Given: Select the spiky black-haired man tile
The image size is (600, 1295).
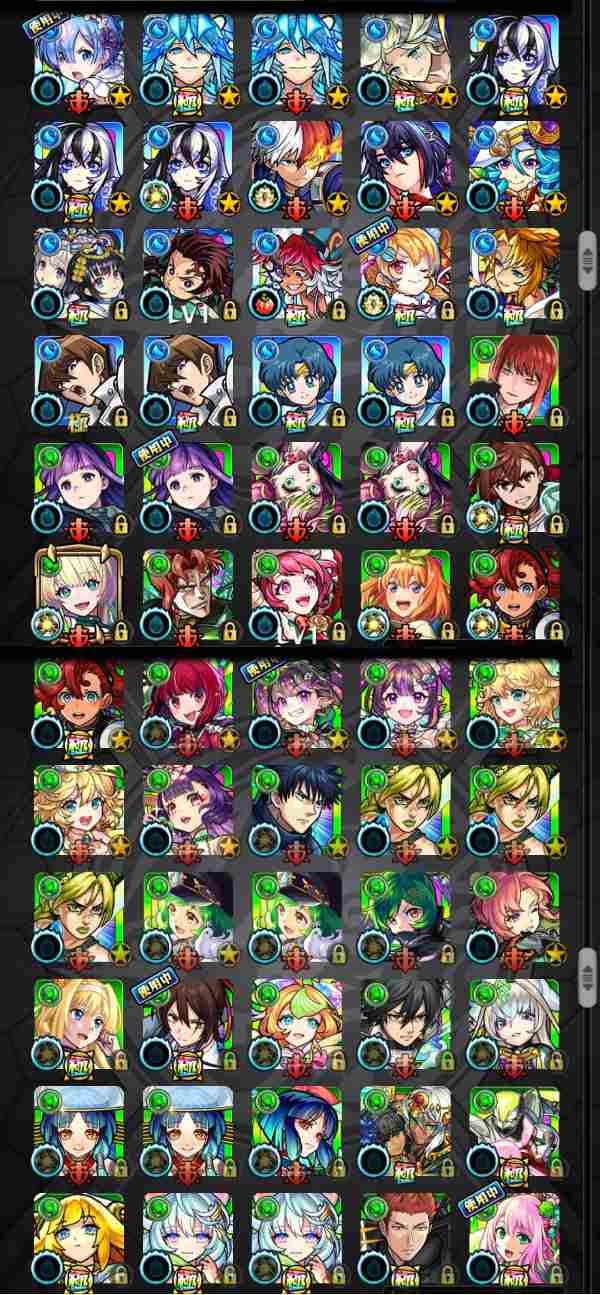Looking at the screenshot, I should tap(405, 1026).
